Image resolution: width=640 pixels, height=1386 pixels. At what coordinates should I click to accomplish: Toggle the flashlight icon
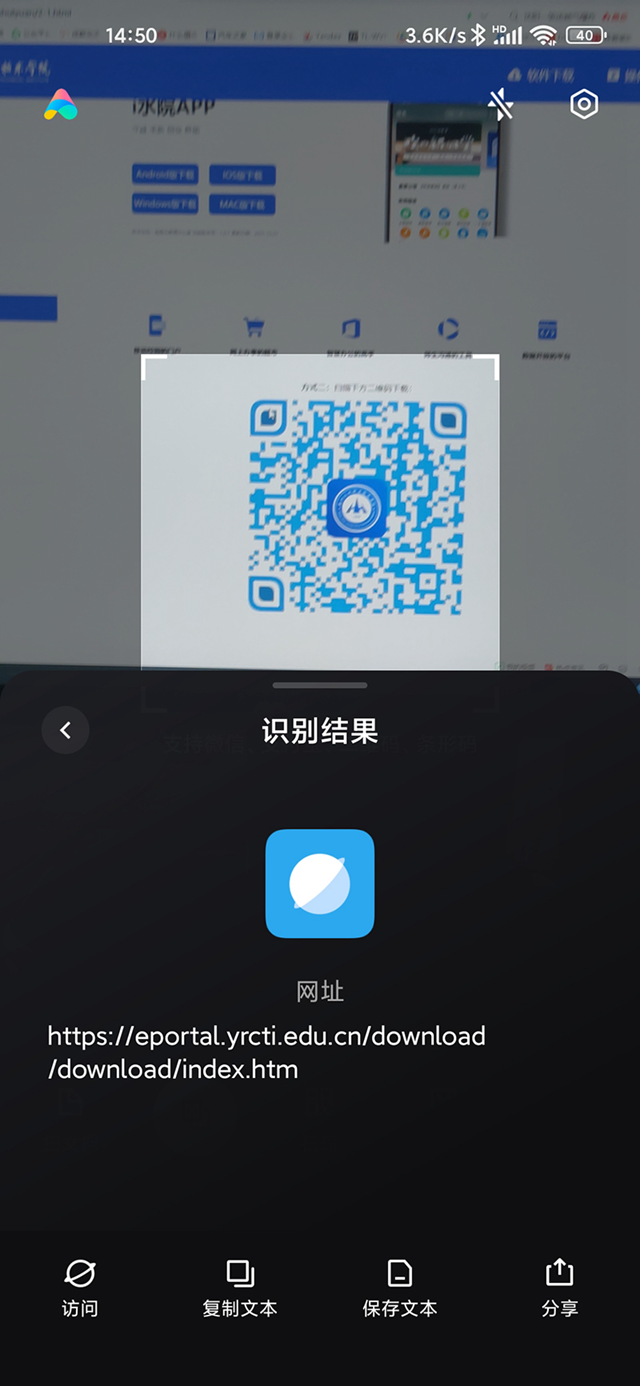(501, 104)
